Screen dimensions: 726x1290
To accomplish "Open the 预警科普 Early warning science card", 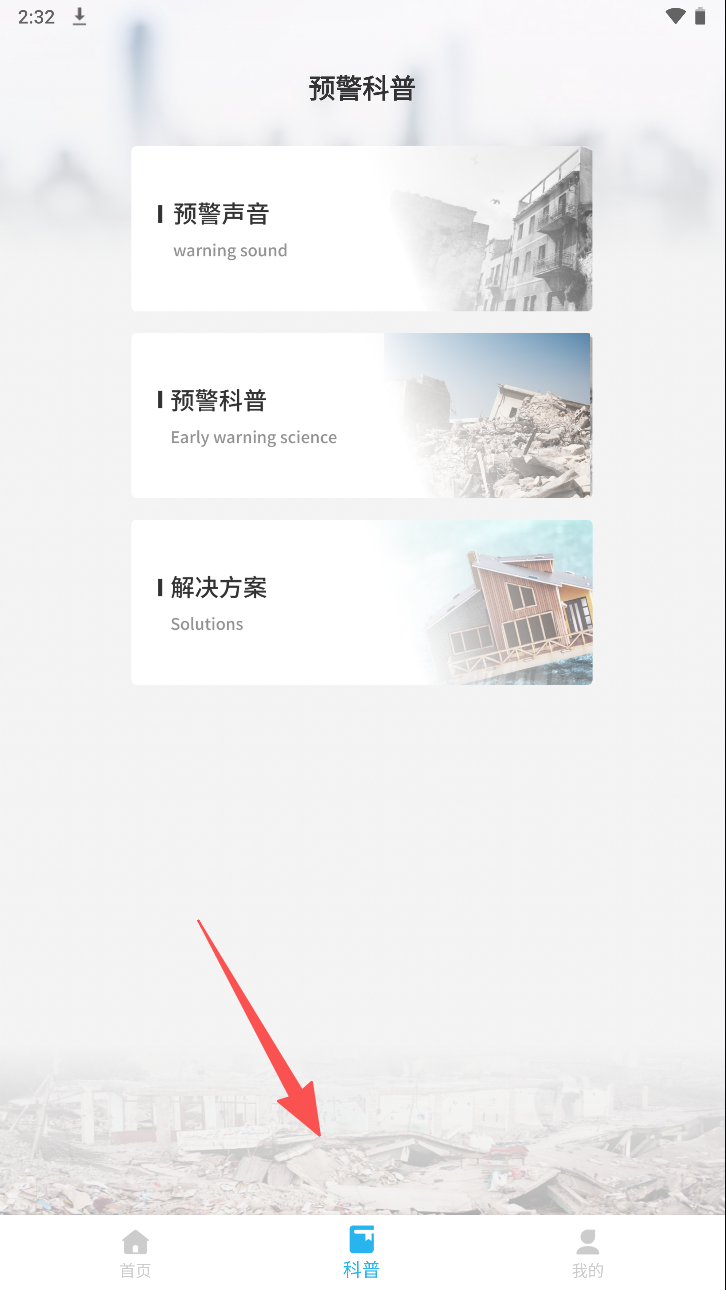I will click(x=361, y=415).
